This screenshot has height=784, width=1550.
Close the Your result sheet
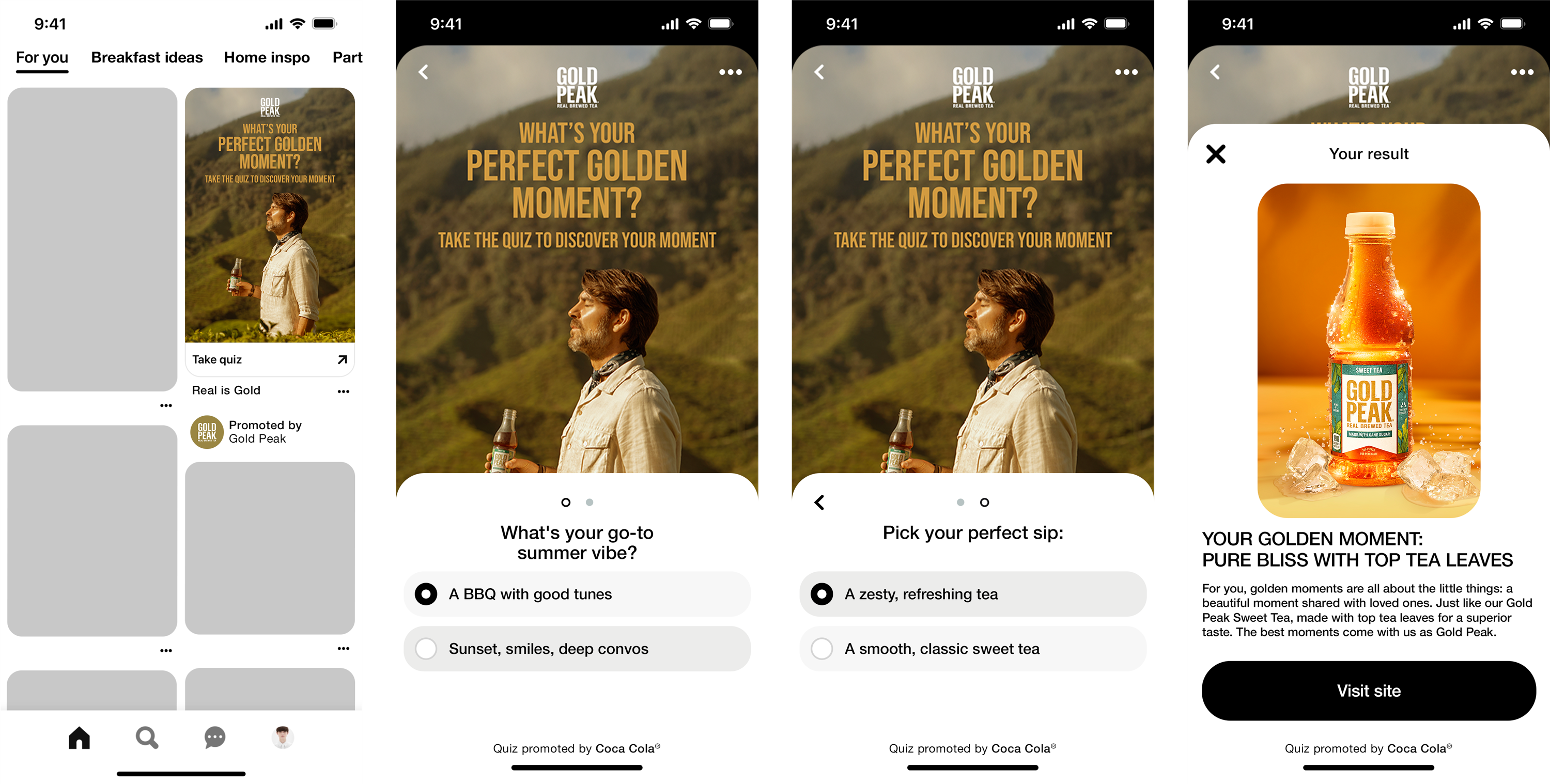1215,154
